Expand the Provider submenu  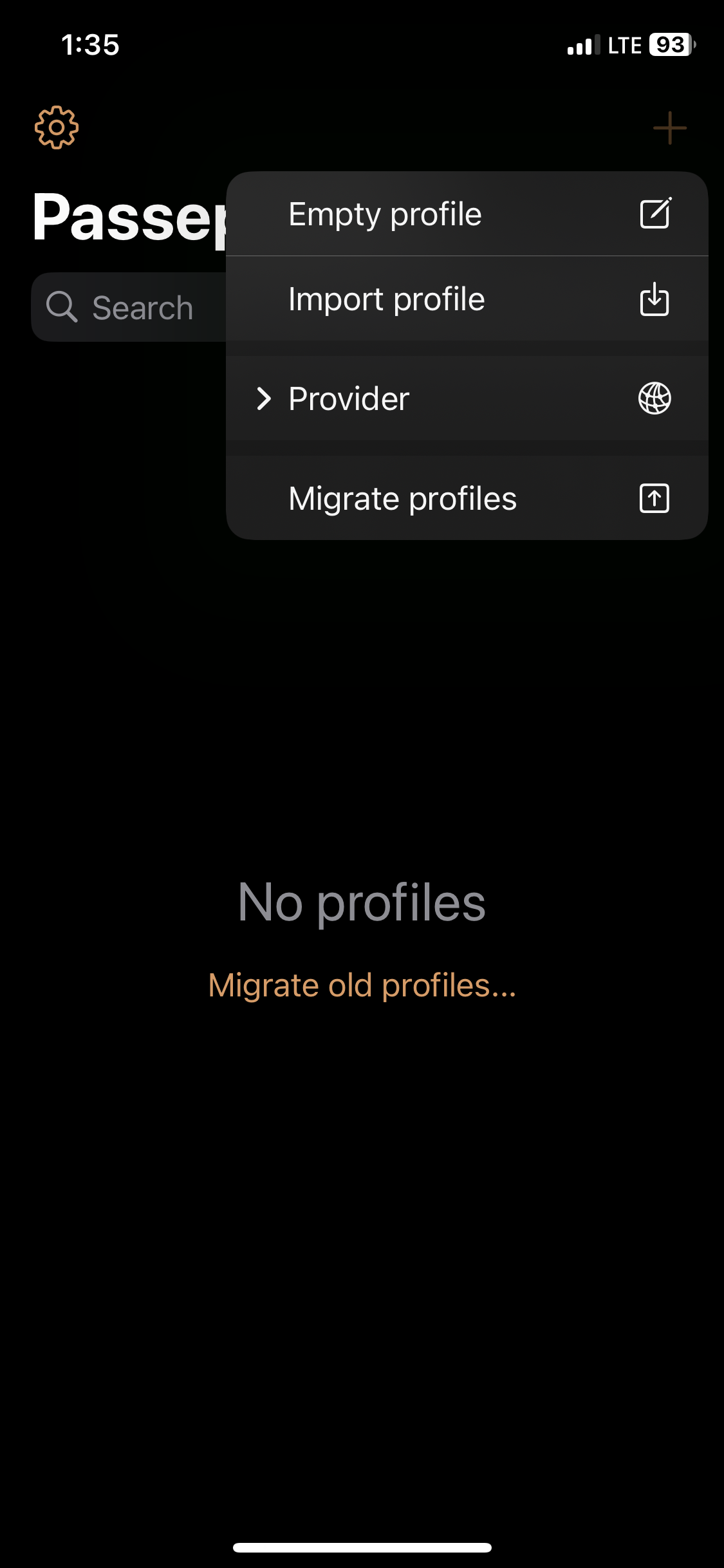pos(467,398)
